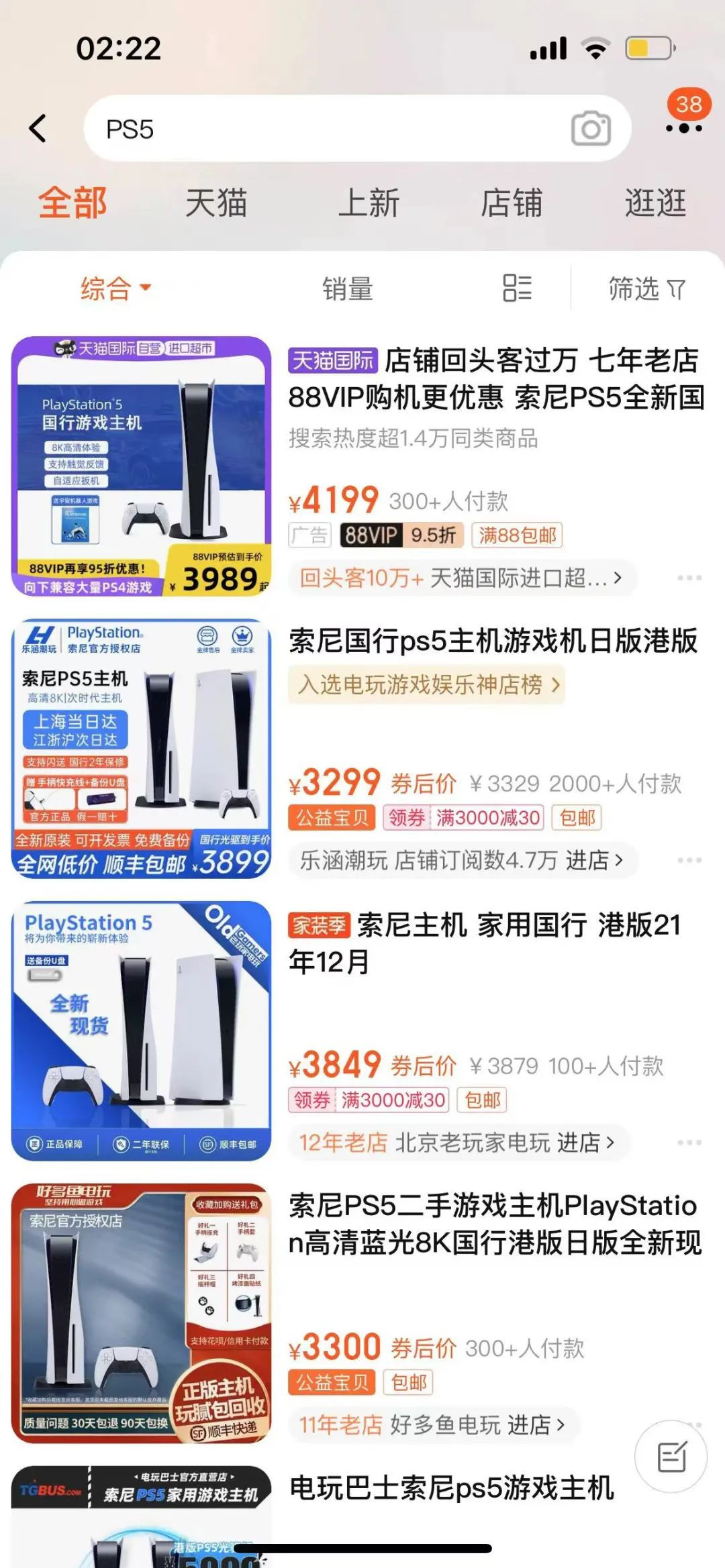Open the ¥4199 天猫国际 PS5 listing
Image resolution: width=725 pixels, height=1568 pixels.
click(495, 379)
